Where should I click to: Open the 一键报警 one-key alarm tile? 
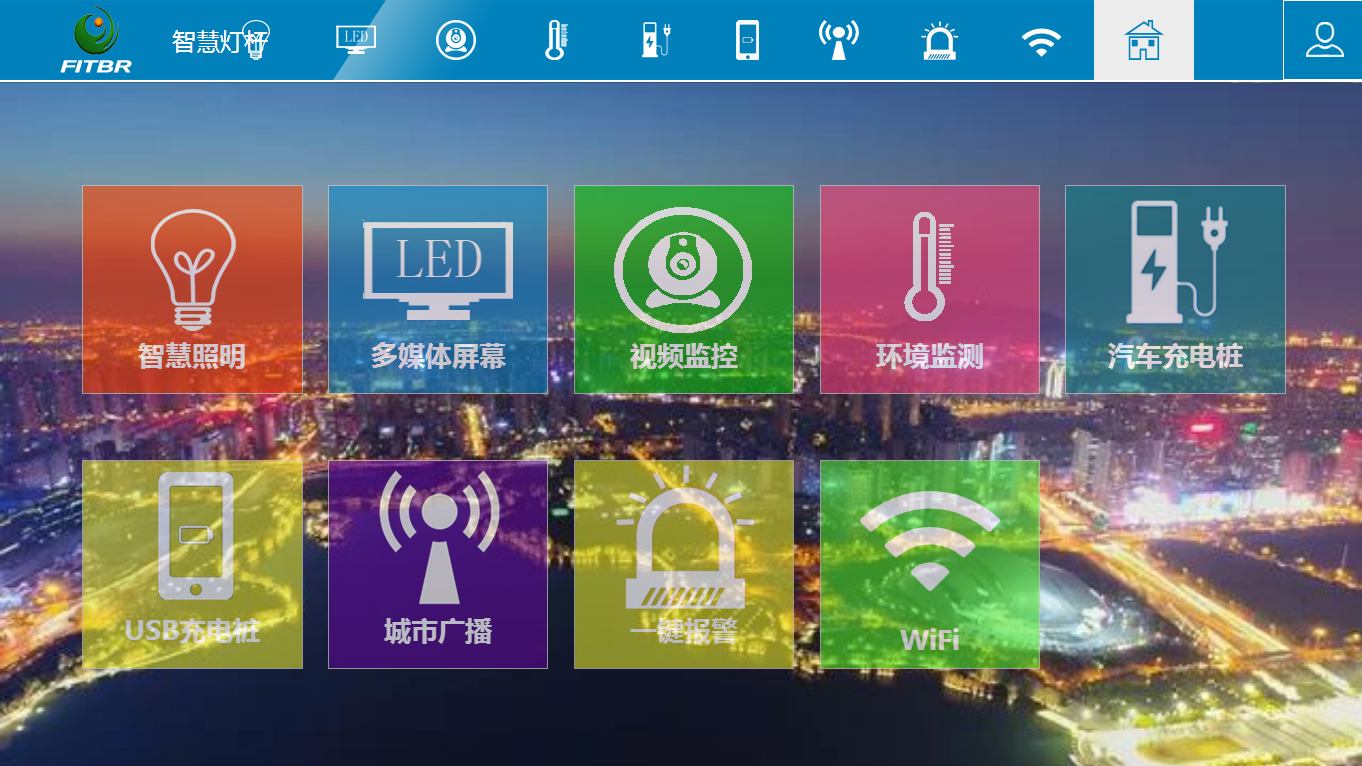[x=684, y=564]
